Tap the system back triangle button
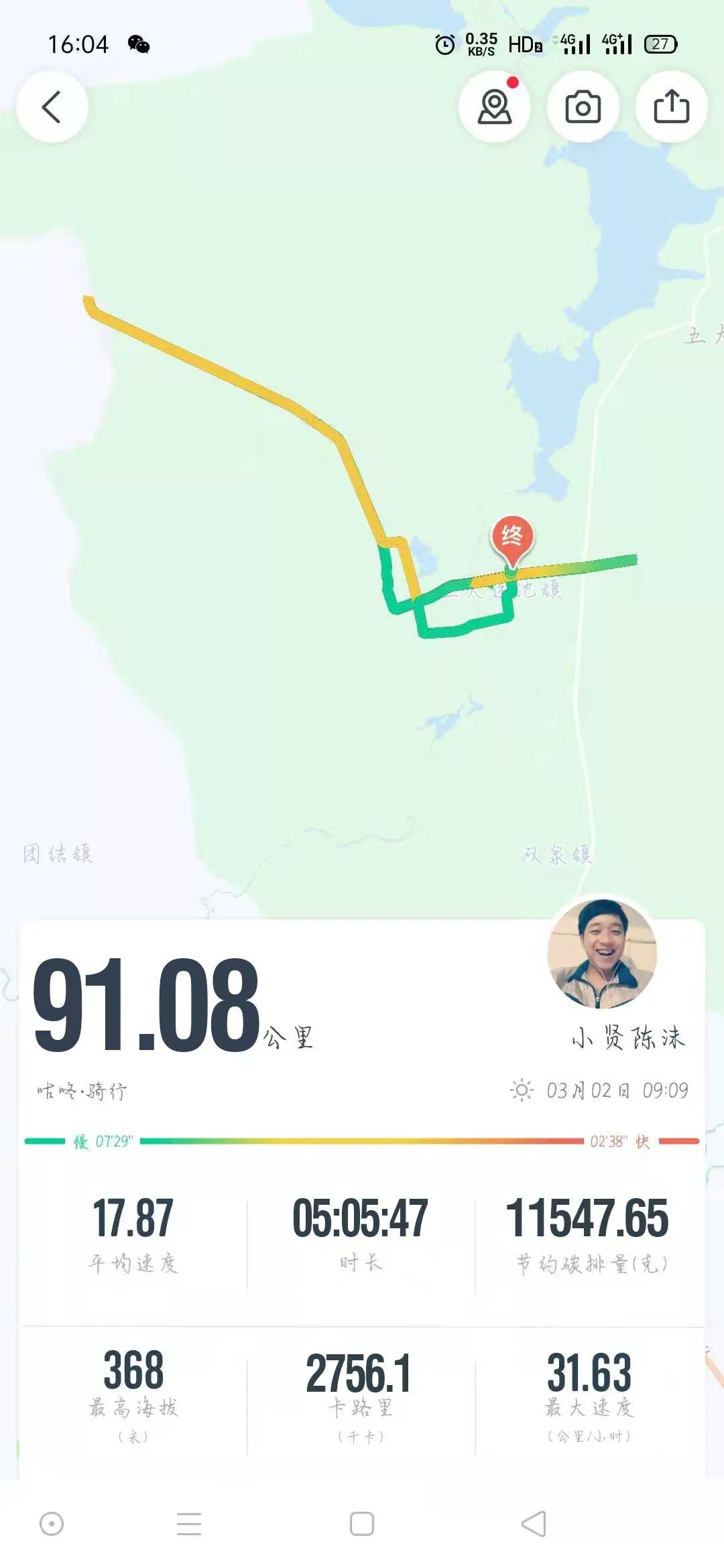 click(534, 1524)
